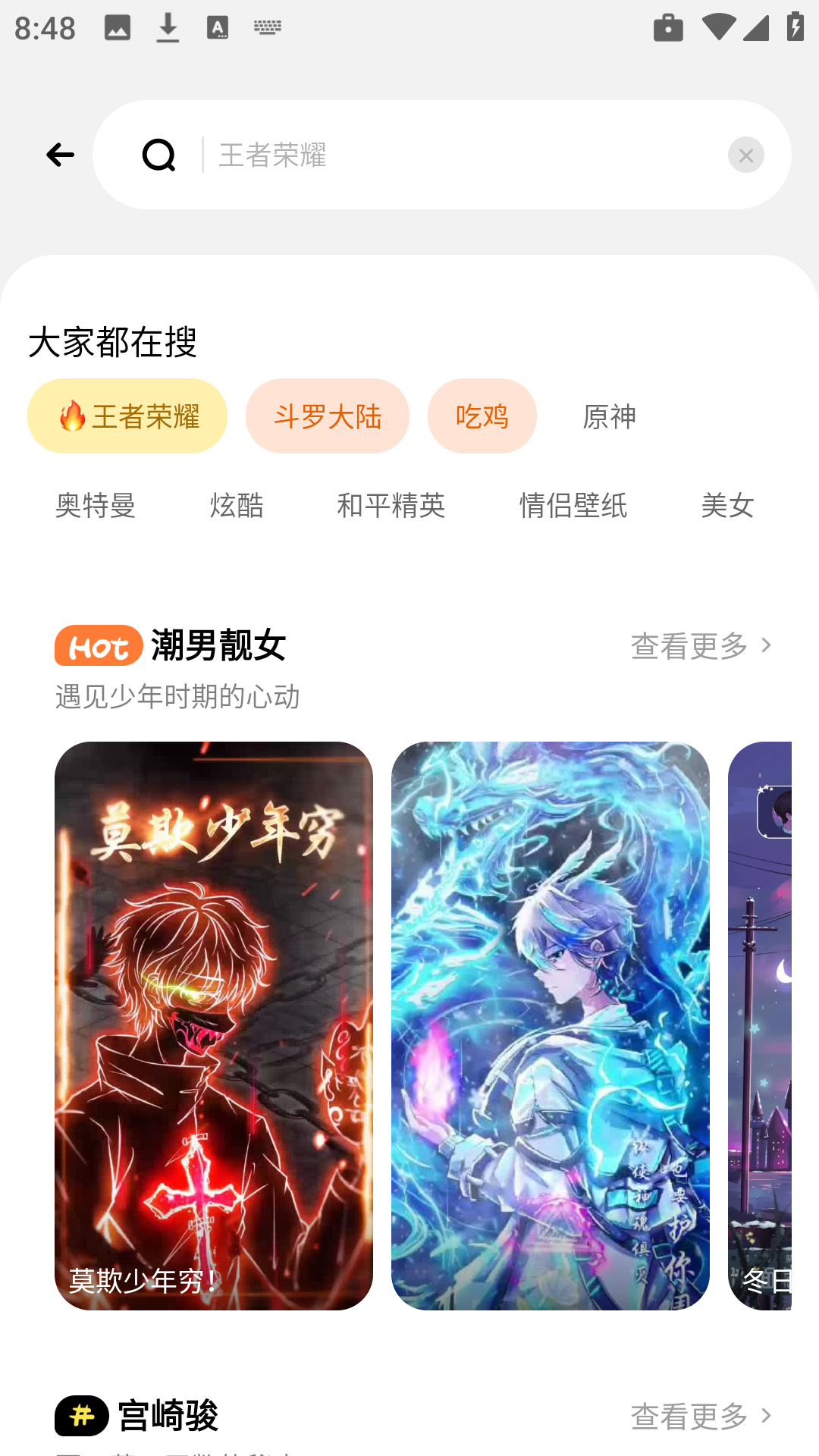Search for 斗罗大陆 wallpapers
The width and height of the screenshot is (819, 1456).
pyautogui.click(x=327, y=416)
